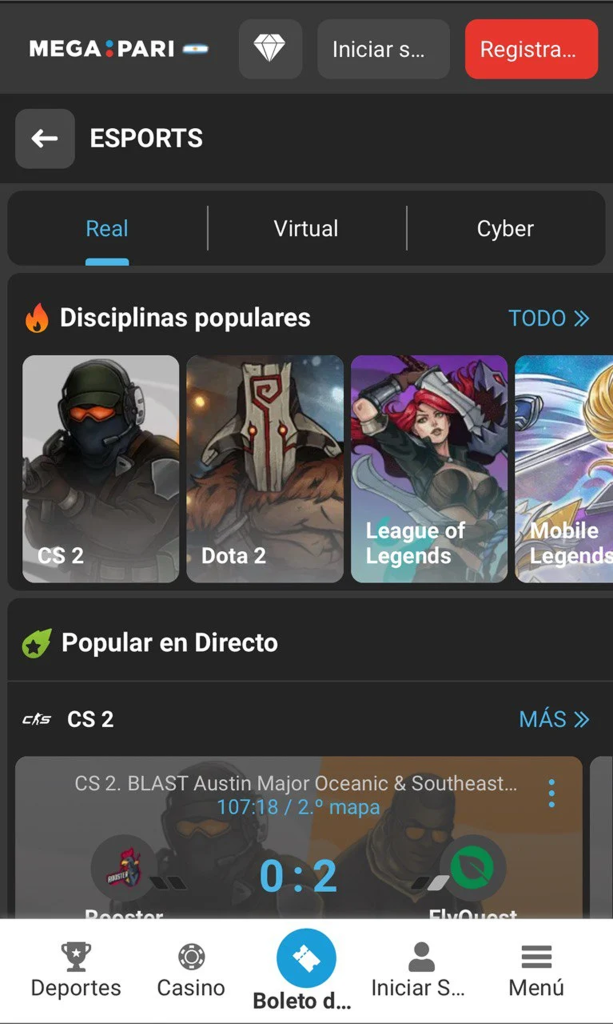This screenshot has height=1024, width=613.
Task: Choose the League of Legends tile
Action: coord(429,468)
